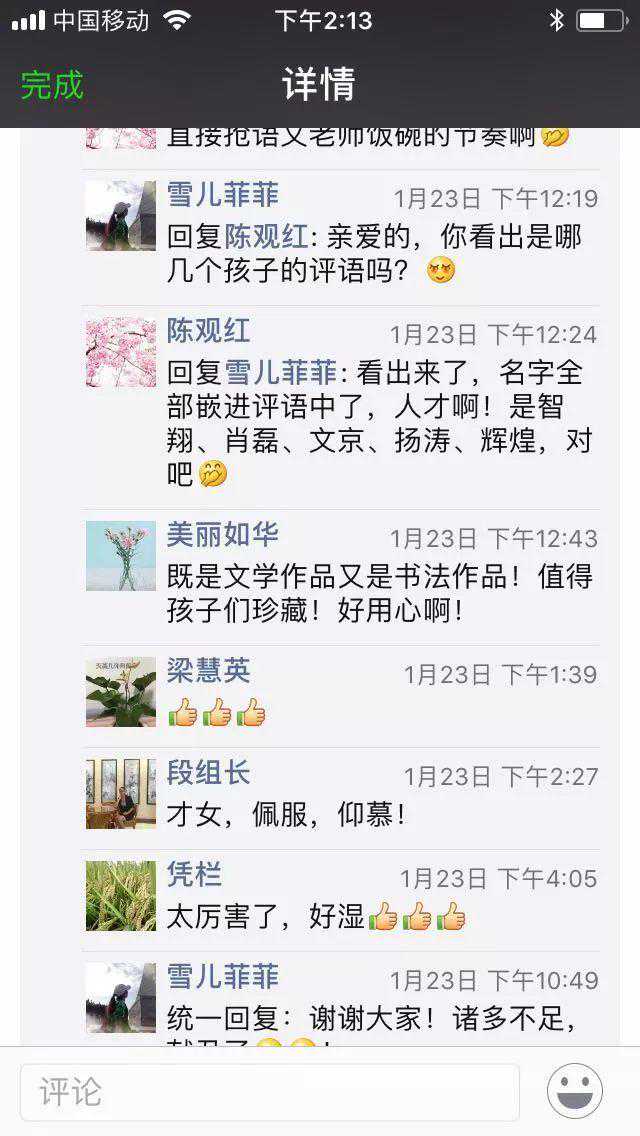View 段组长's profile via name
This screenshot has height=1136, width=640.
(x=208, y=773)
